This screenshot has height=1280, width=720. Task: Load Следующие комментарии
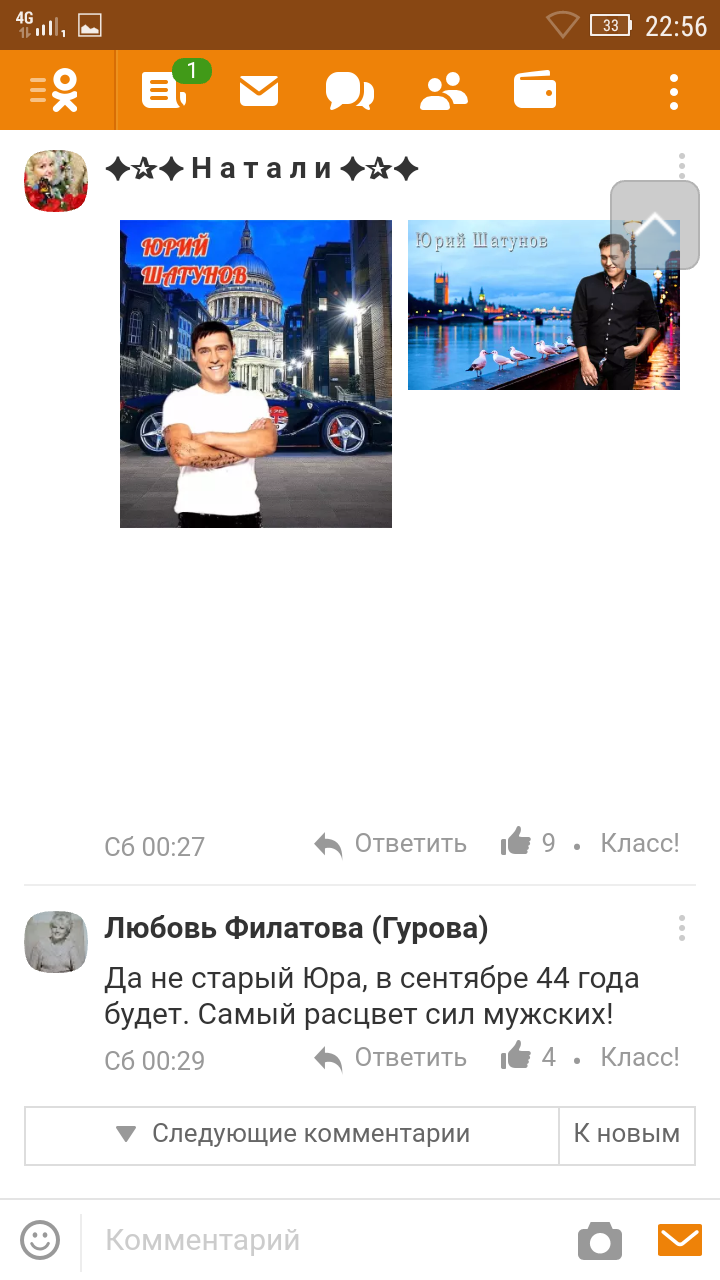(x=292, y=1134)
